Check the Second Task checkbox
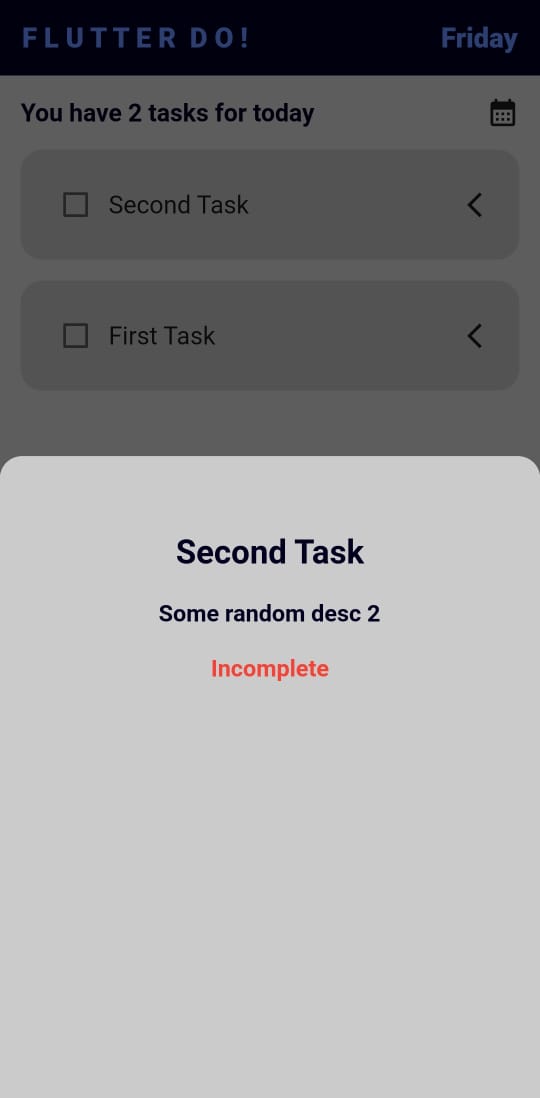 coord(76,205)
